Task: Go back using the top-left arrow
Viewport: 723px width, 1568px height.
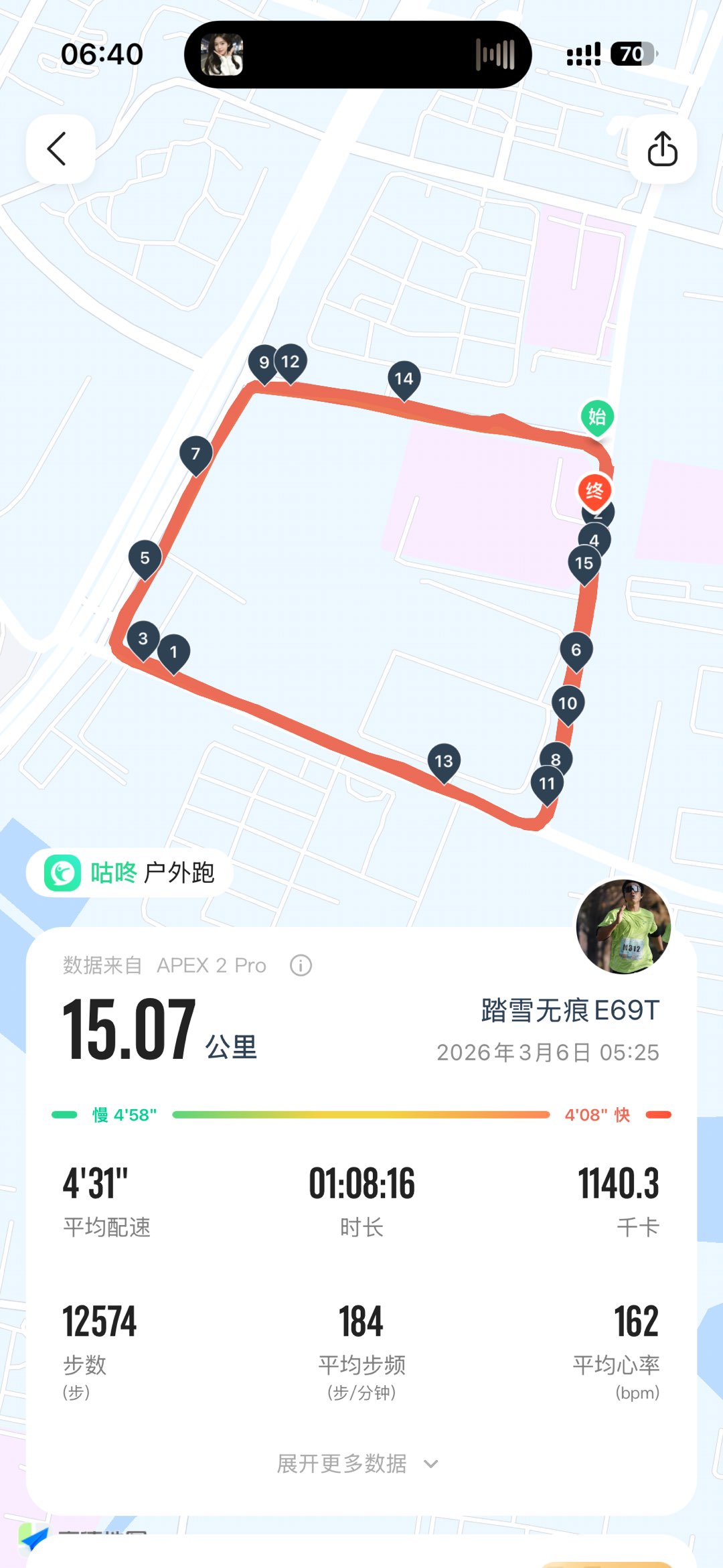Action: (59, 149)
